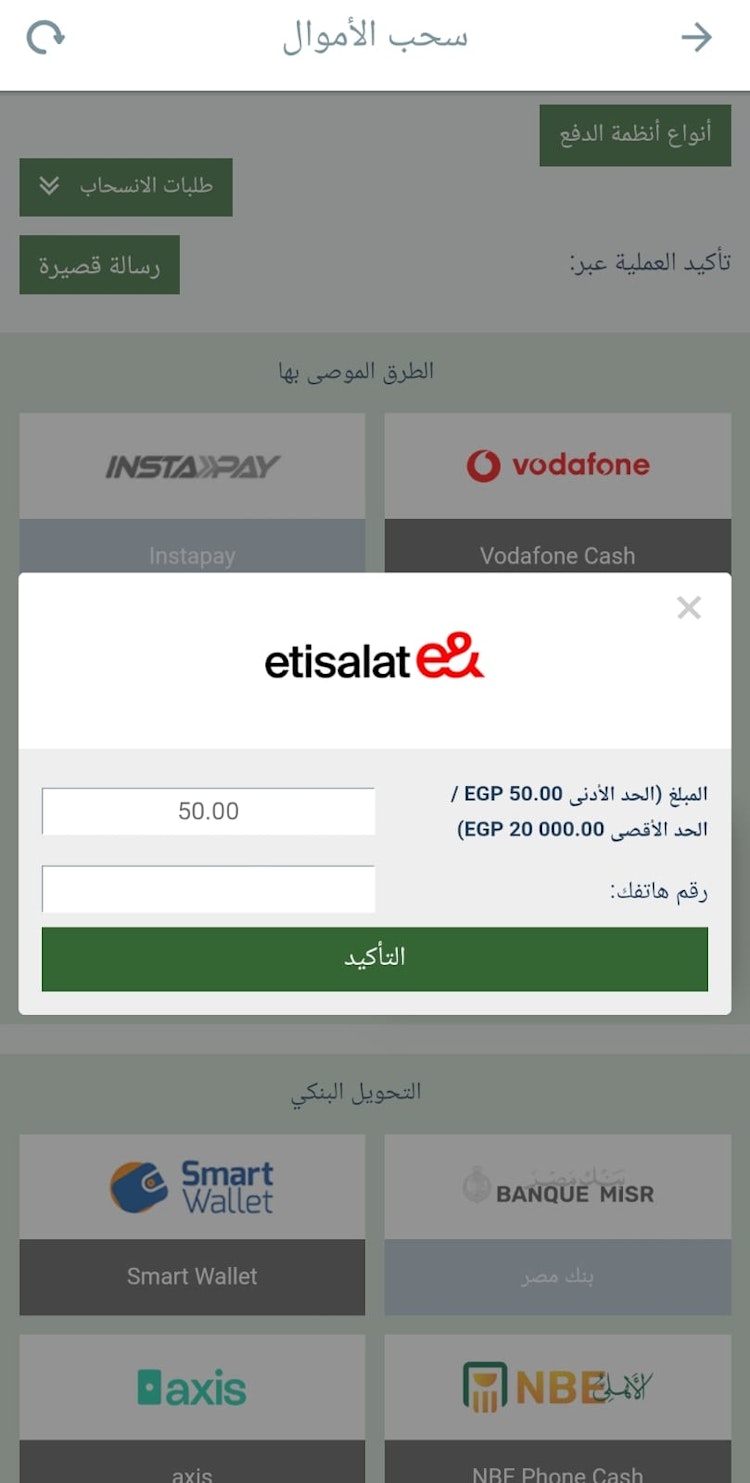Pick the Smart Wallet option
This screenshot has width=750, height=1483.
pyautogui.click(x=192, y=1223)
